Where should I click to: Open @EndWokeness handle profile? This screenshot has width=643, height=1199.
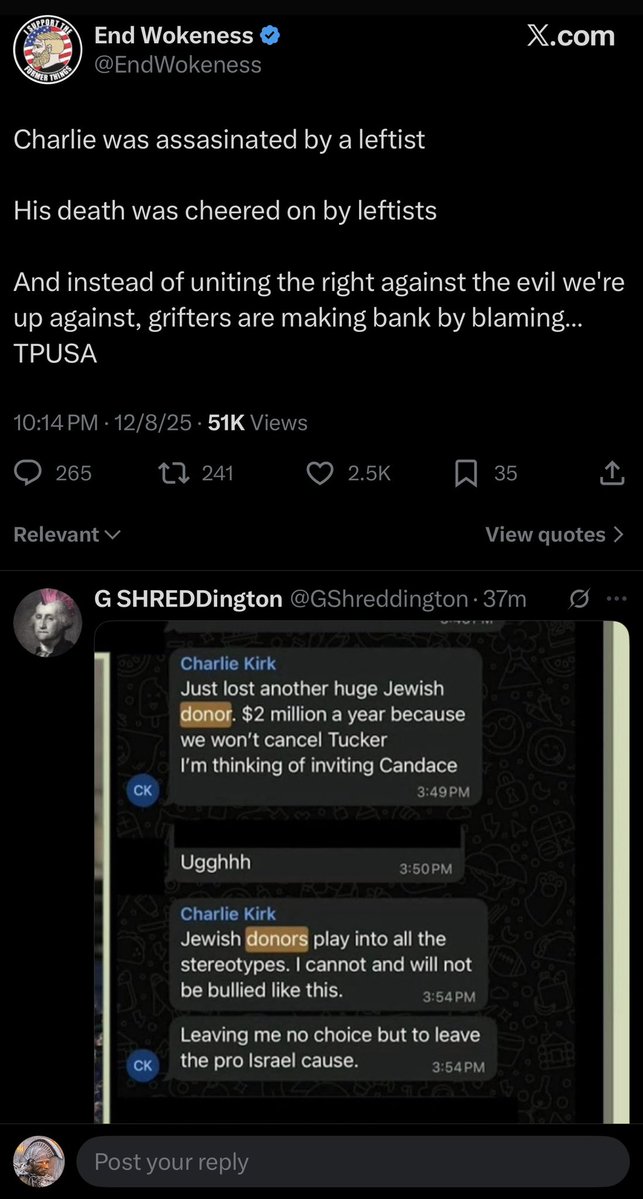(178, 65)
